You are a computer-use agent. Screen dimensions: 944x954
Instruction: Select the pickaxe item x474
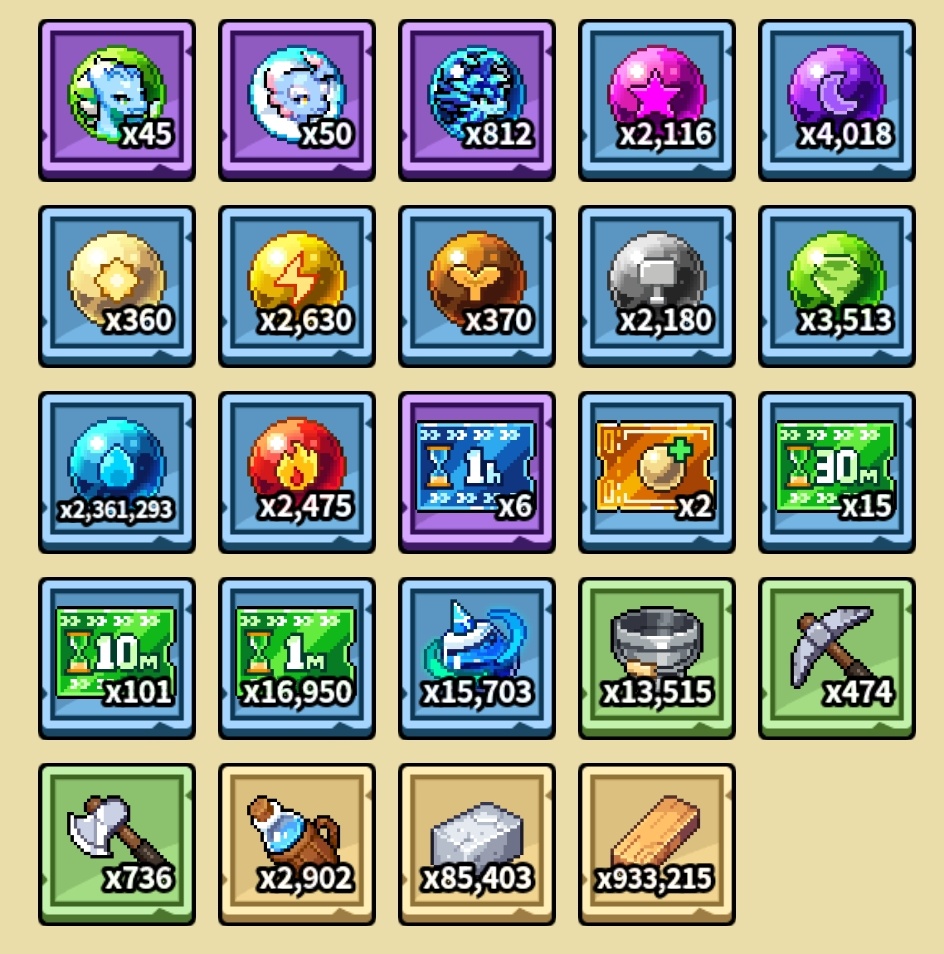(x=837, y=659)
